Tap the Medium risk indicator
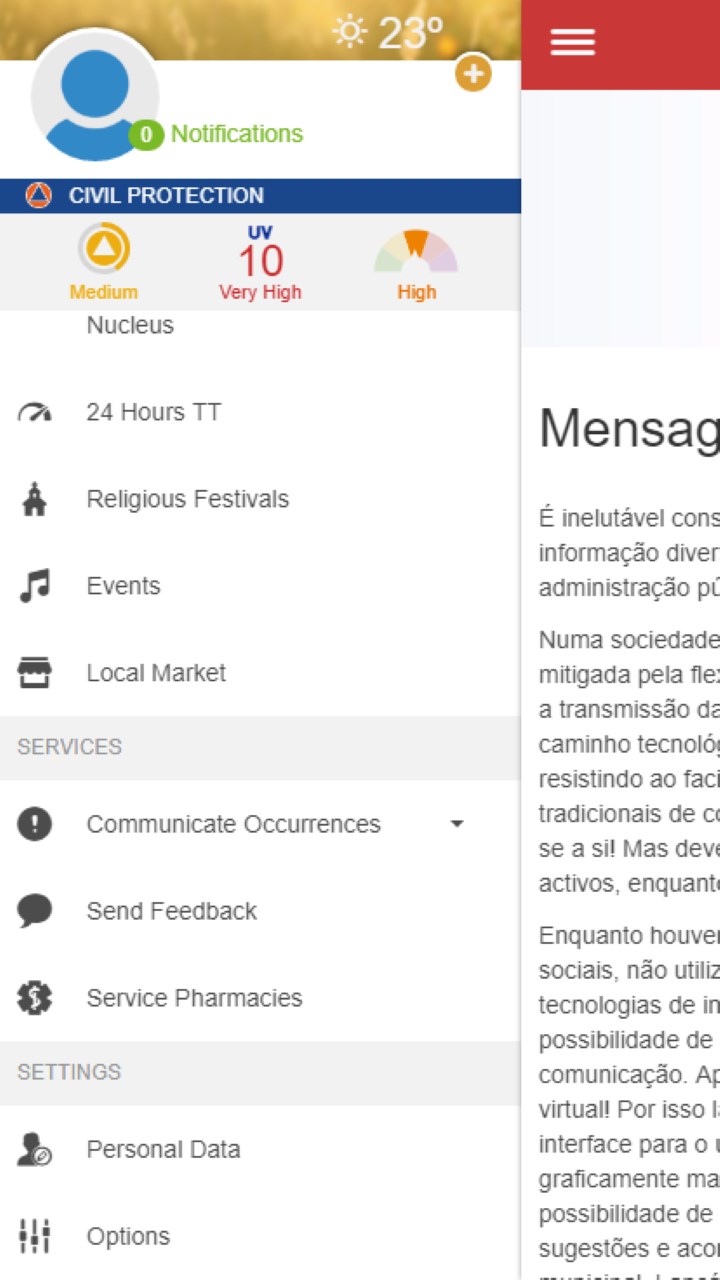The height and width of the screenshot is (1280, 720). (x=104, y=263)
